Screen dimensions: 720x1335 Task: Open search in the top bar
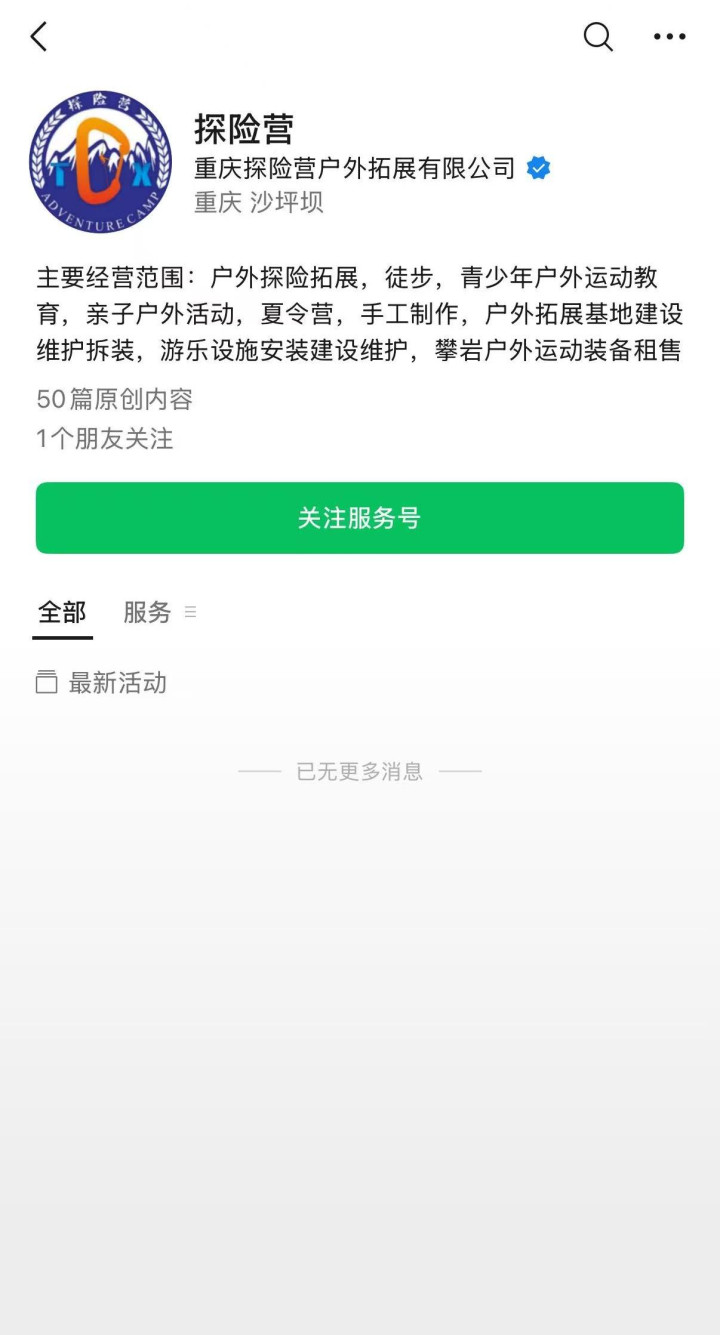598,37
